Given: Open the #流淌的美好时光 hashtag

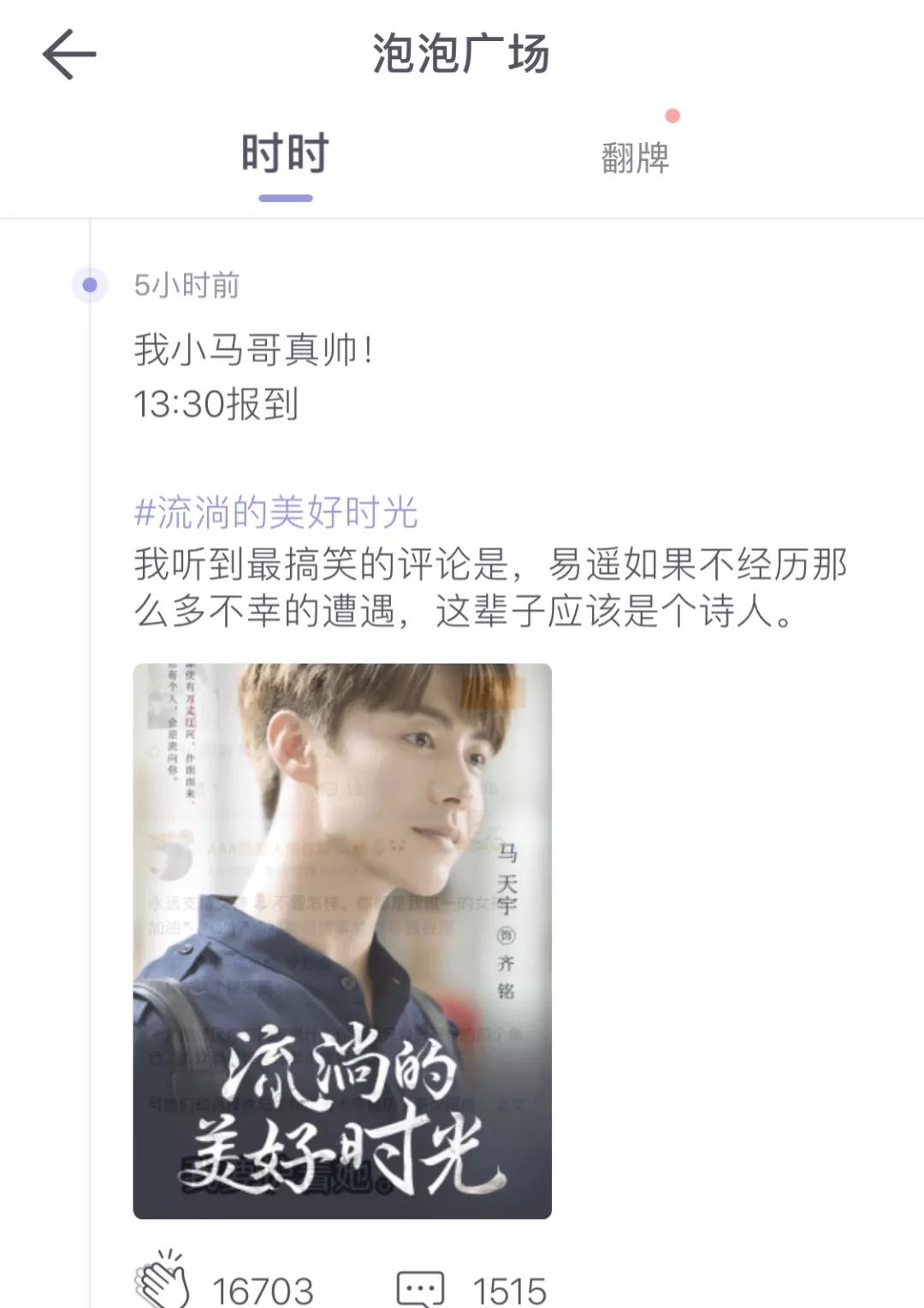Looking at the screenshot, I should [275, 512].
